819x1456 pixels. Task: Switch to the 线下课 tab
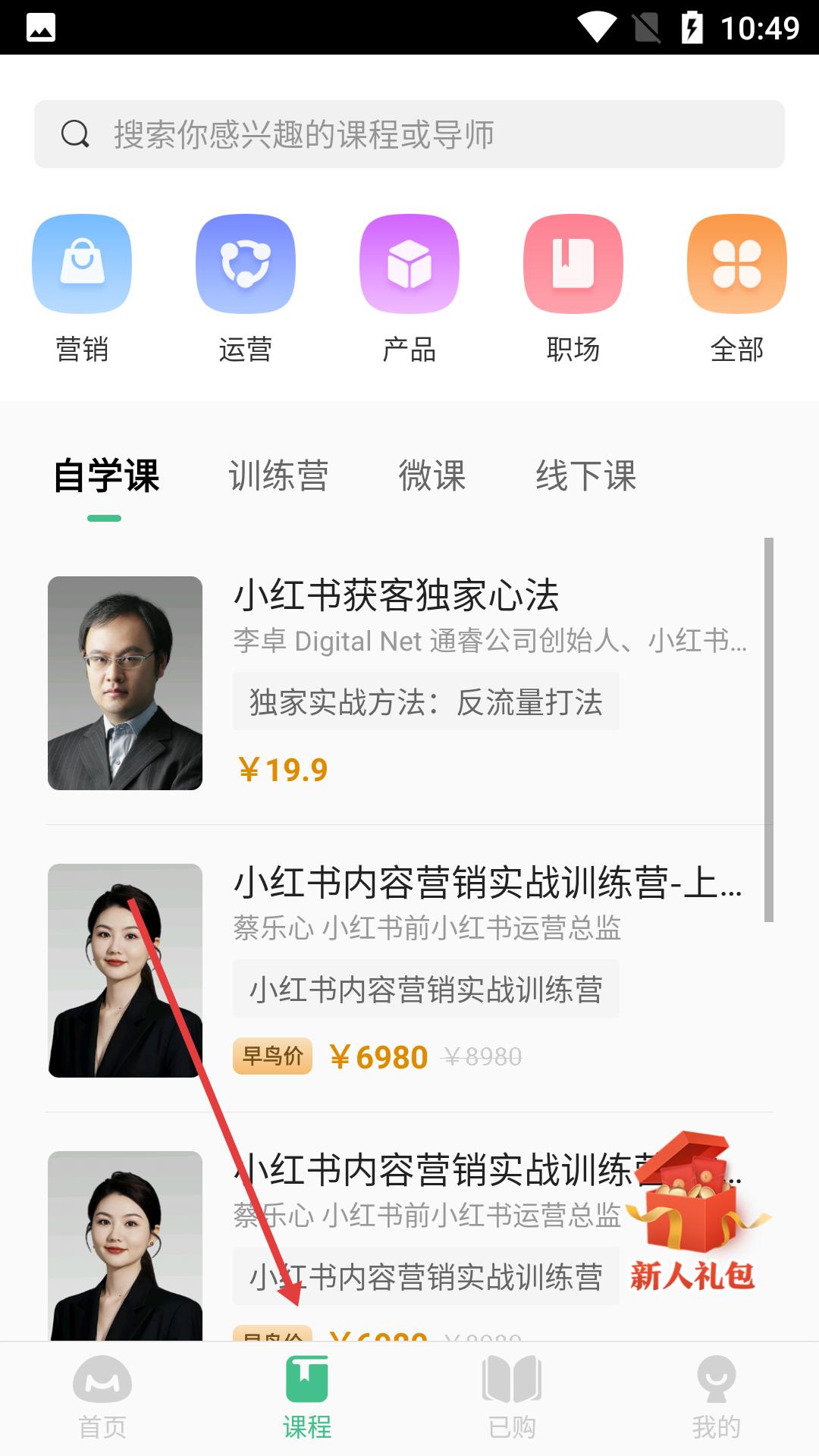[x=585, y=476]
